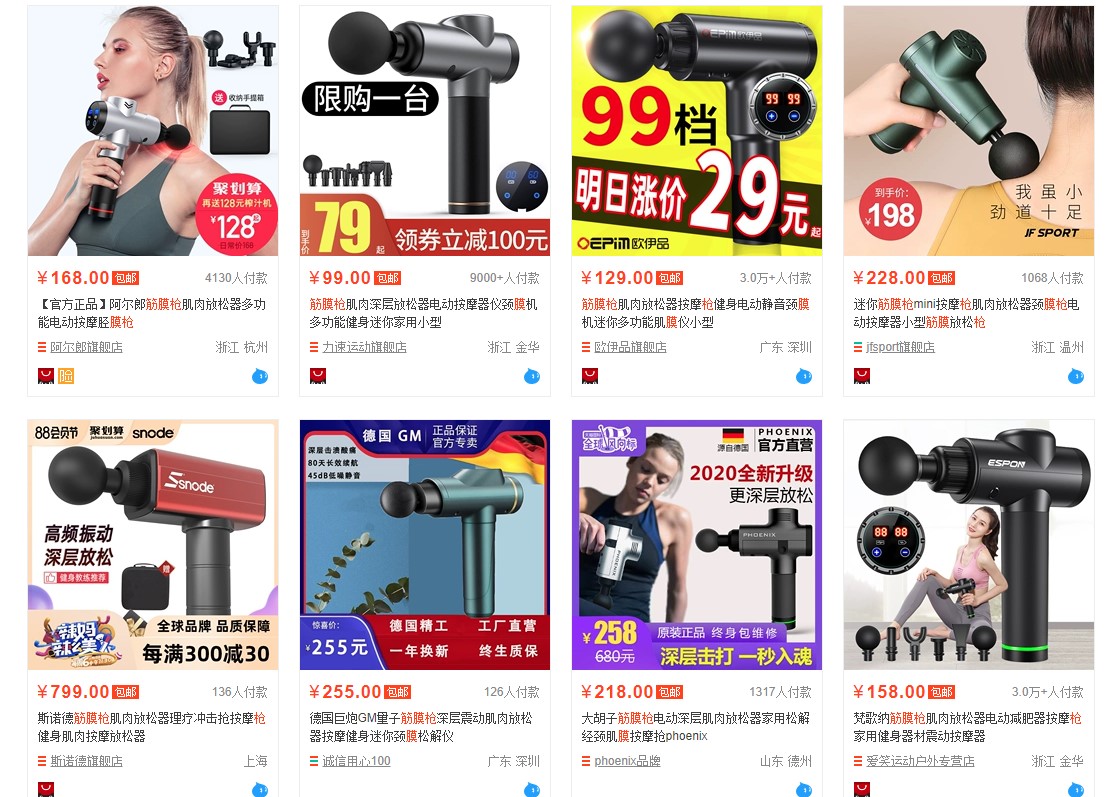Go to the phoenix品牌 store link

[x=627, y=761]
